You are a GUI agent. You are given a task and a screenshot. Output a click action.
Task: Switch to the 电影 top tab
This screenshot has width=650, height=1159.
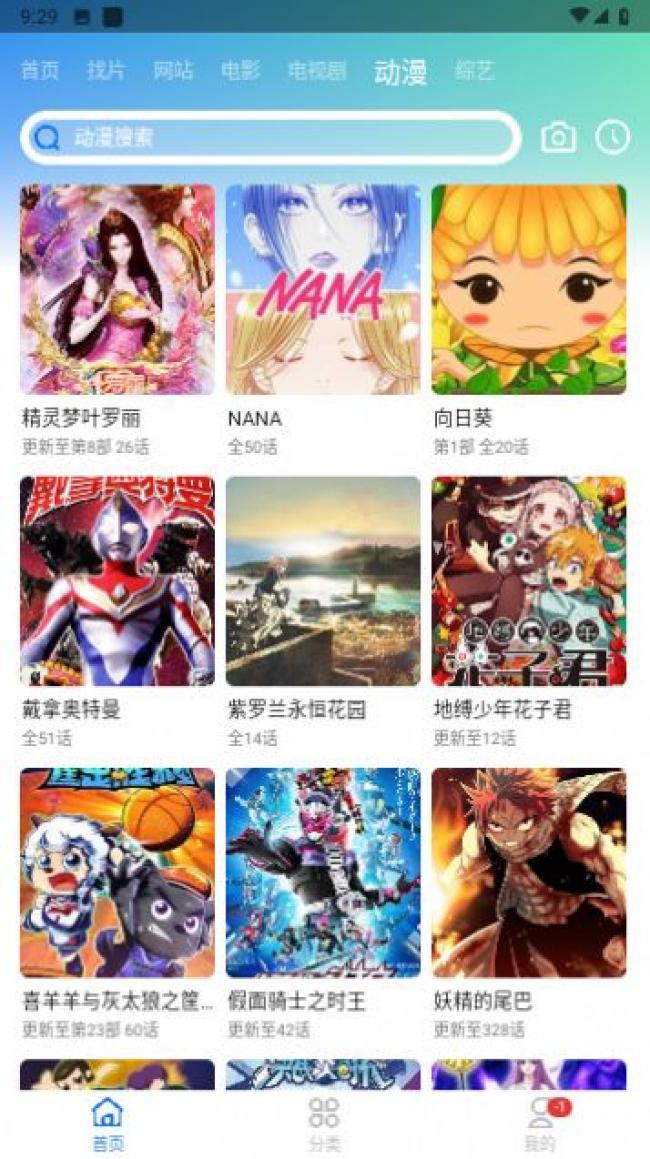tap(240, 71)
